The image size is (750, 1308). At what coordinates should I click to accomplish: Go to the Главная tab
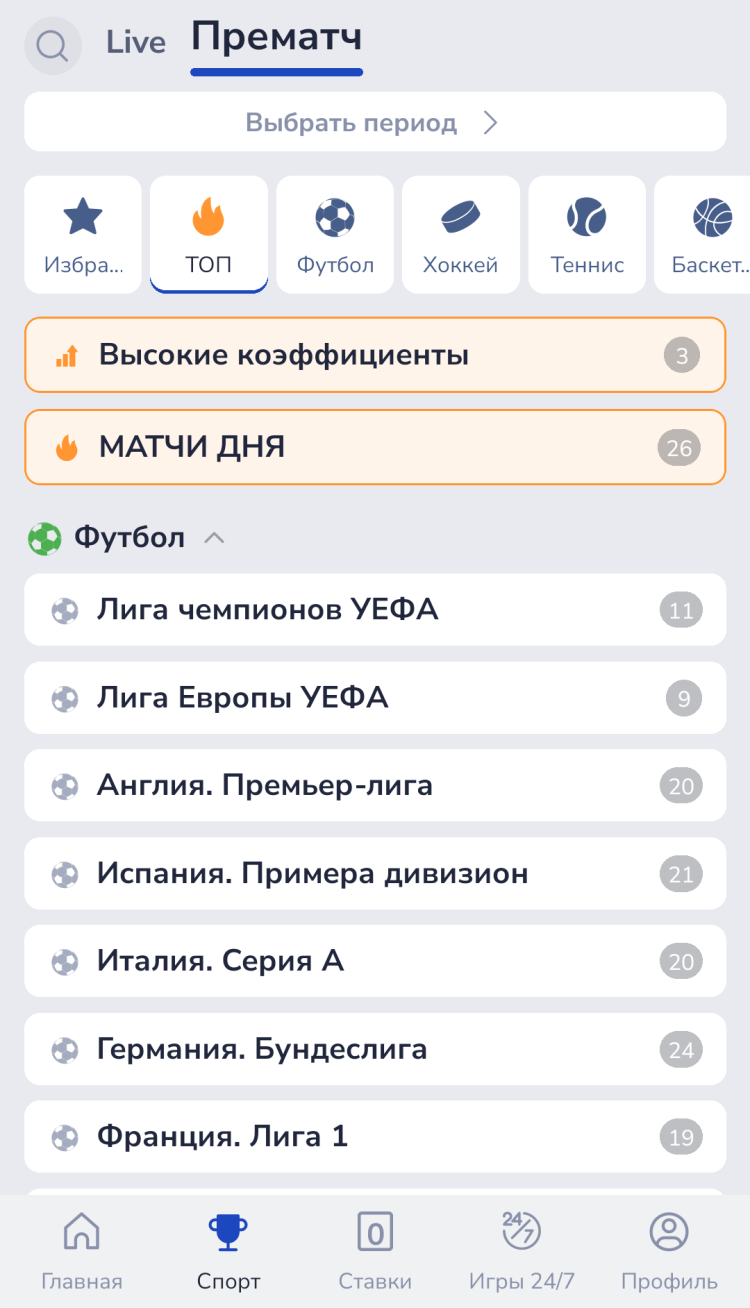82,1250
